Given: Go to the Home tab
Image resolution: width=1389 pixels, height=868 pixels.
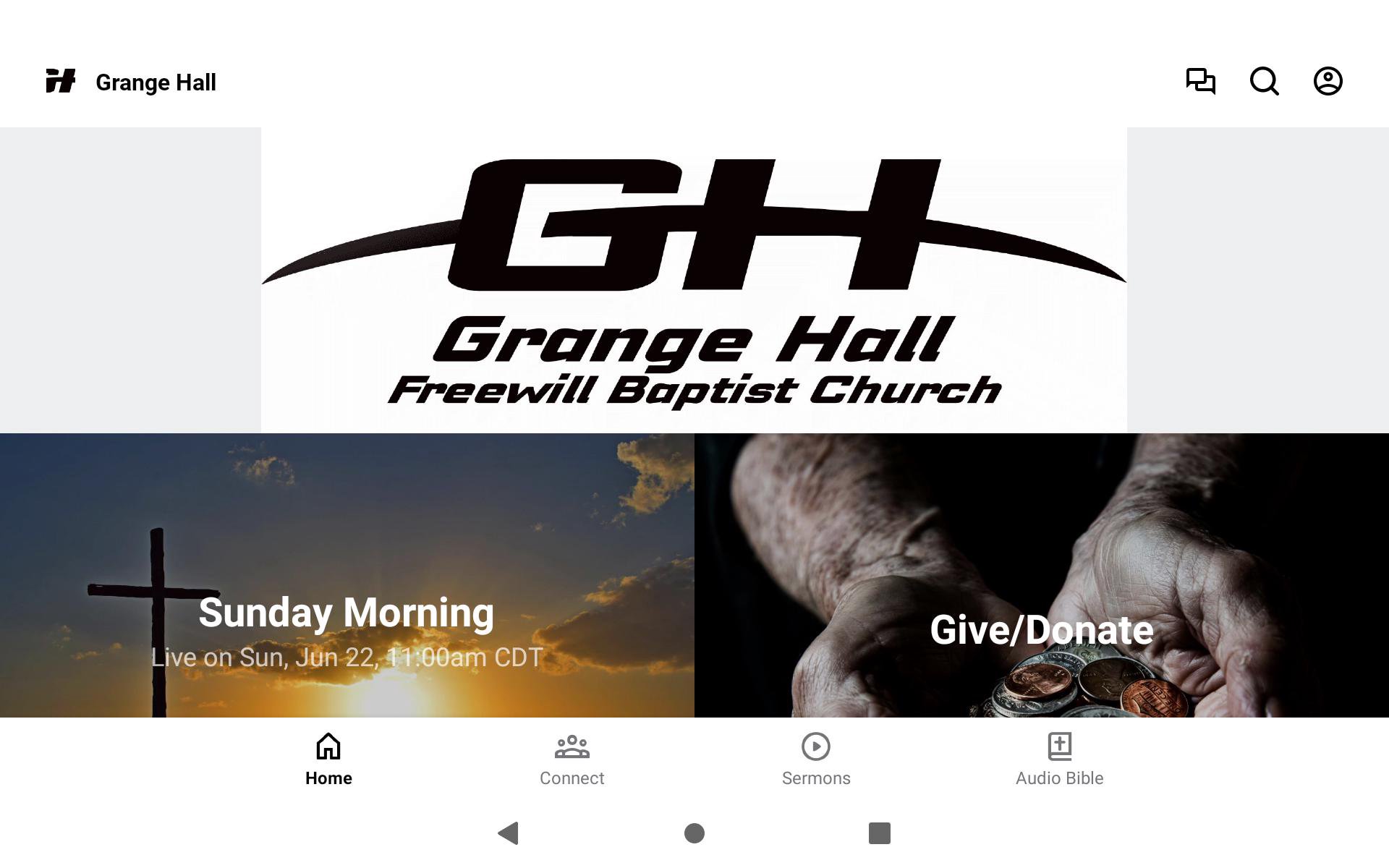Looking at the screenshot, I should click(x=328, y=759).
